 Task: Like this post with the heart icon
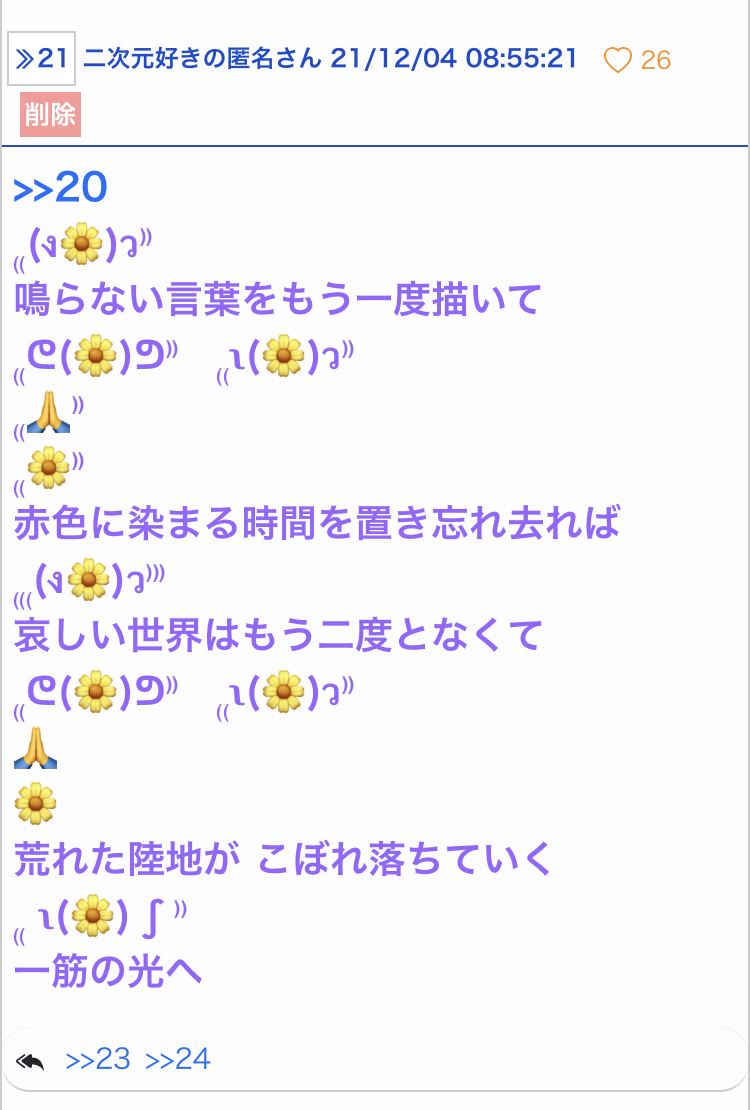618,61
